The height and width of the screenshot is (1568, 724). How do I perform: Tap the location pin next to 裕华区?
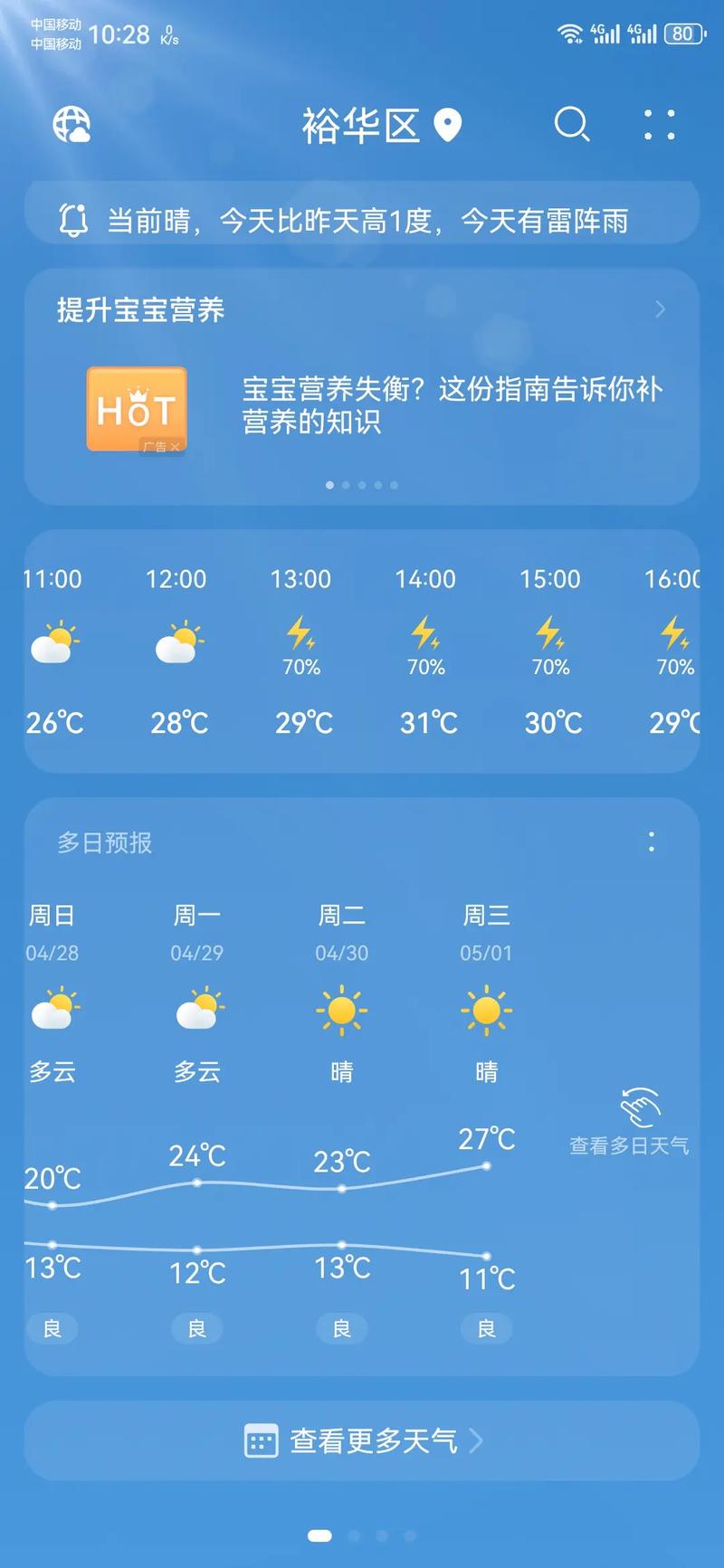point(447,125)
